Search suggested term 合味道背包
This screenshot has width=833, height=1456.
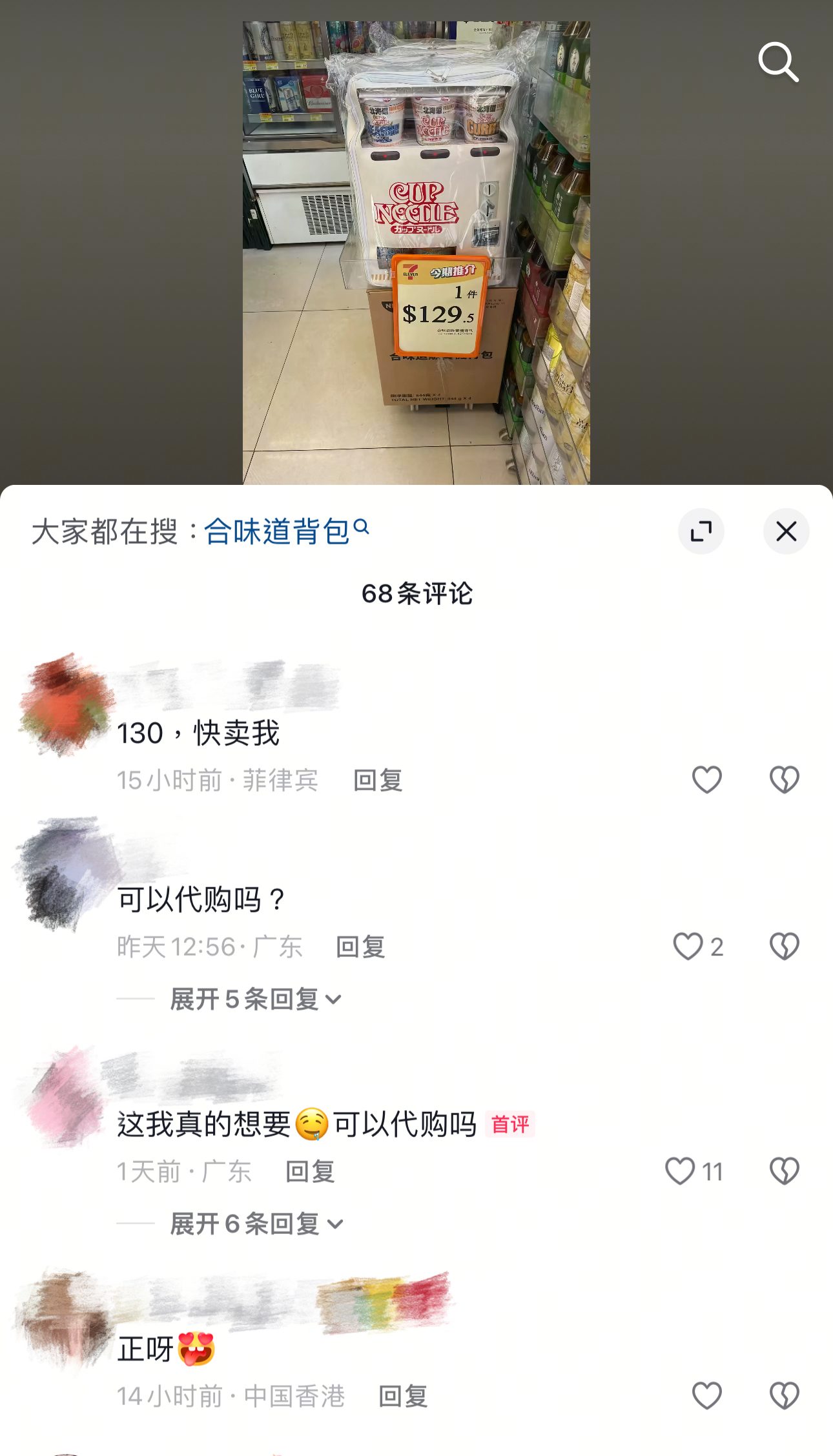coord(287,531)
